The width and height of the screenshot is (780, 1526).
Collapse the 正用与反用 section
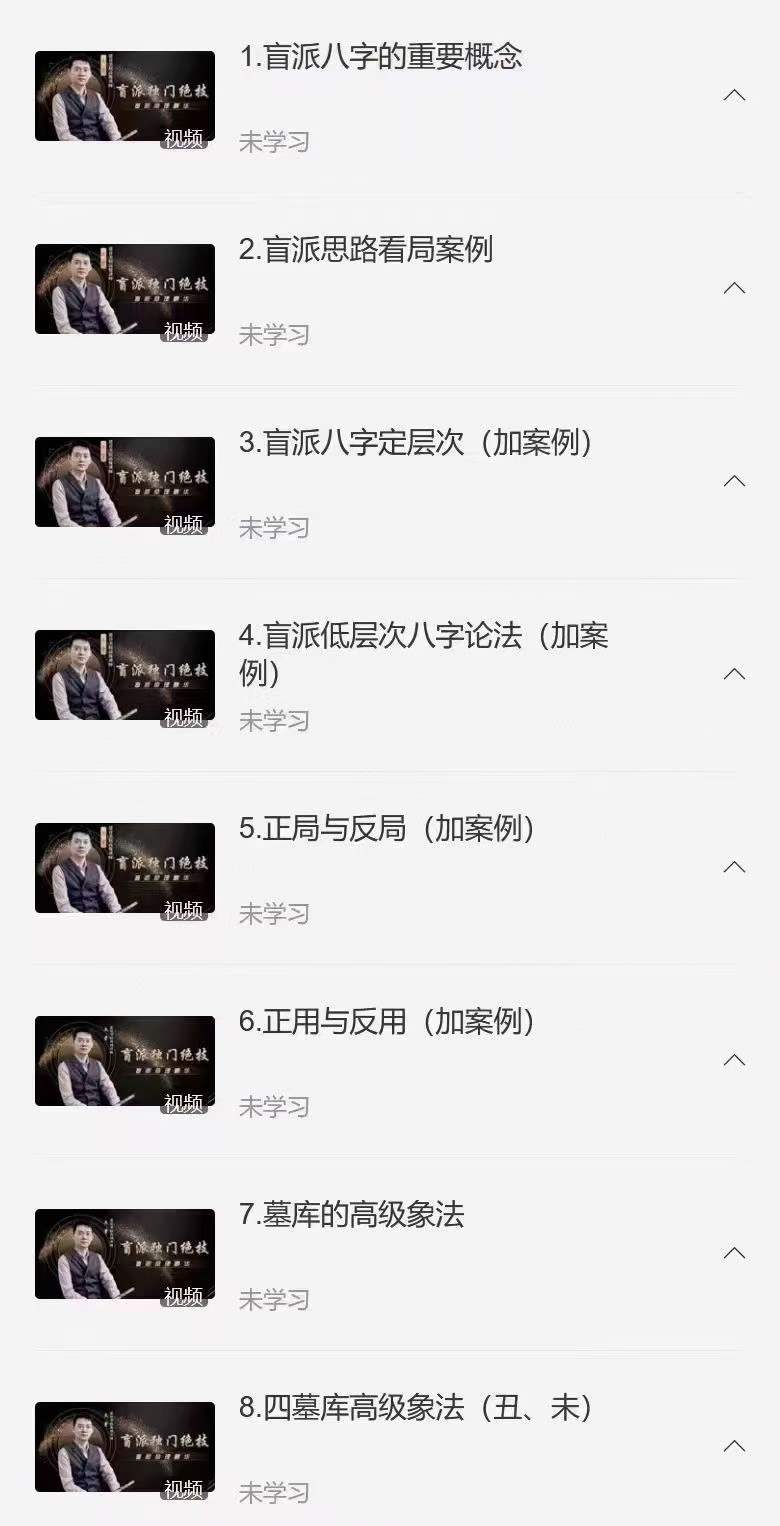tap(736, 1062)
